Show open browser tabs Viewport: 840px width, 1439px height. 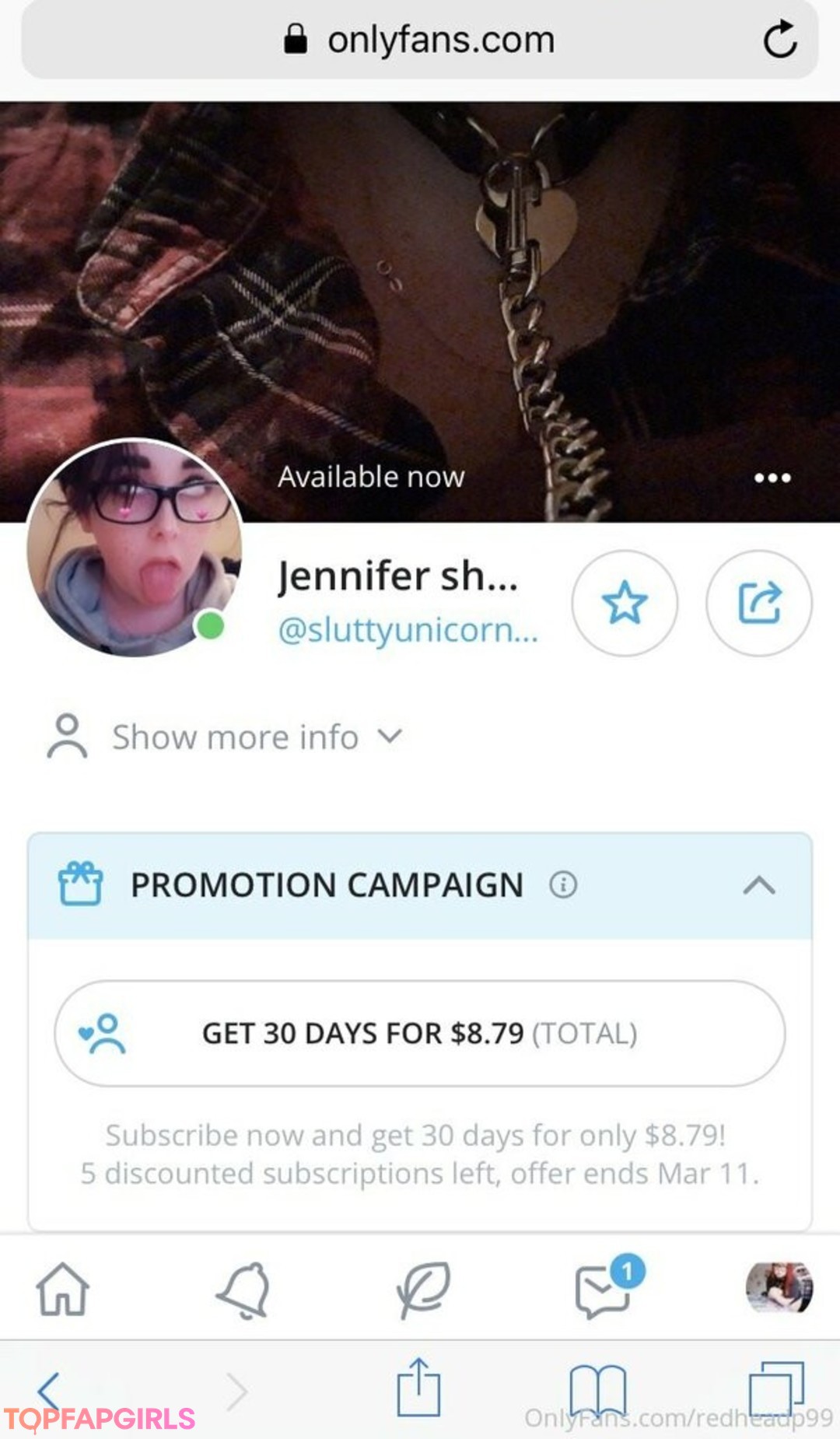pos(776,1388)
